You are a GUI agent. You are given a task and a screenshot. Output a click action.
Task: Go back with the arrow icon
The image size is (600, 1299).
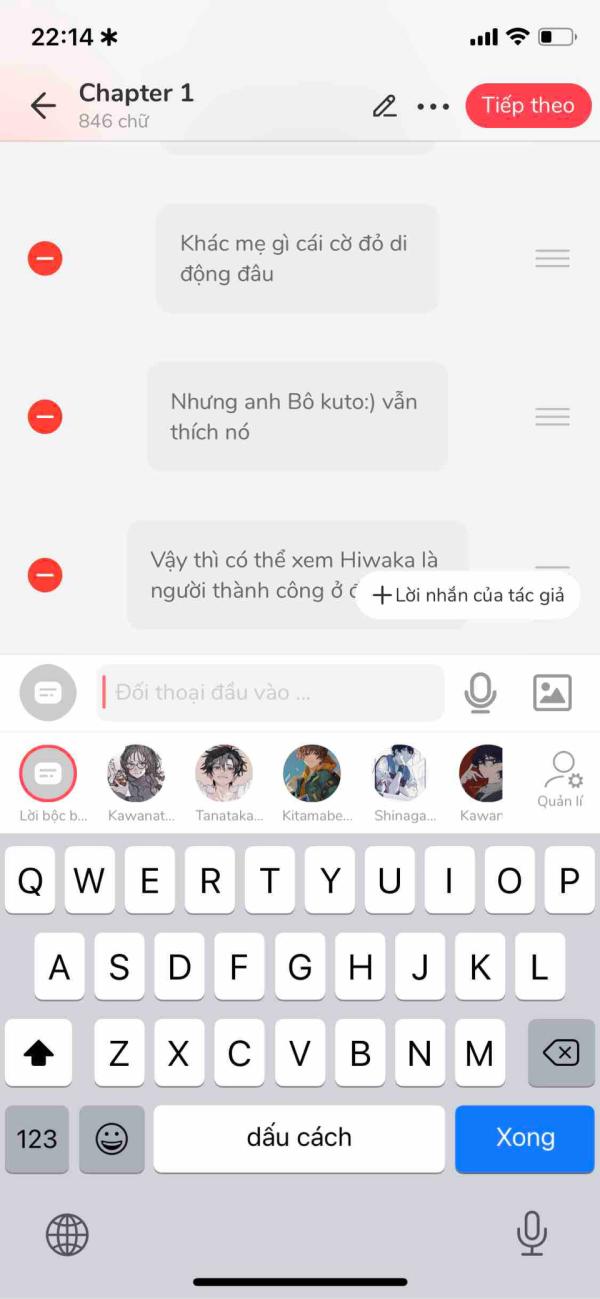43,106
